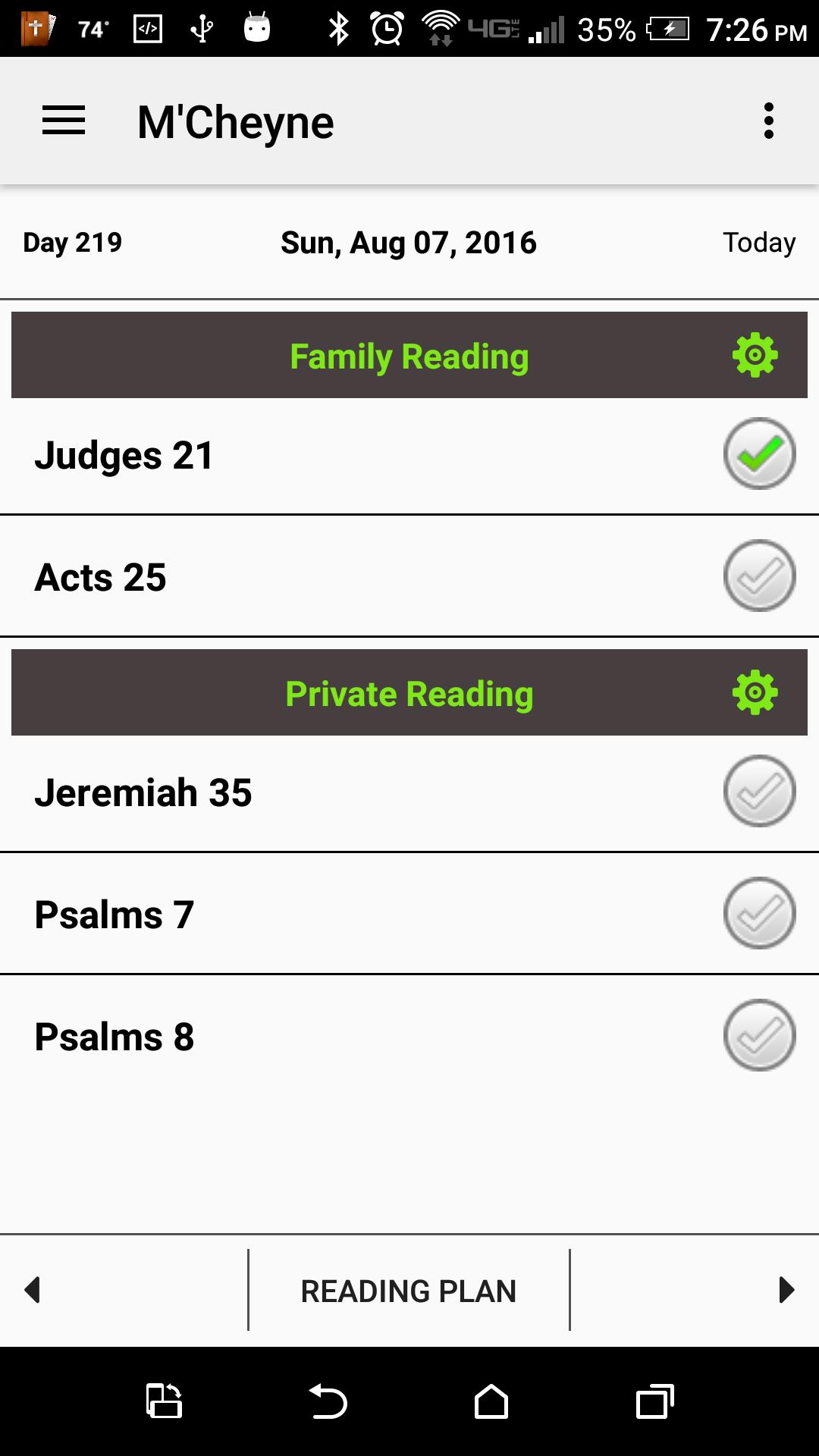Jump to today's reading via Today
The image size is (819, 1456).
(758, 242)
